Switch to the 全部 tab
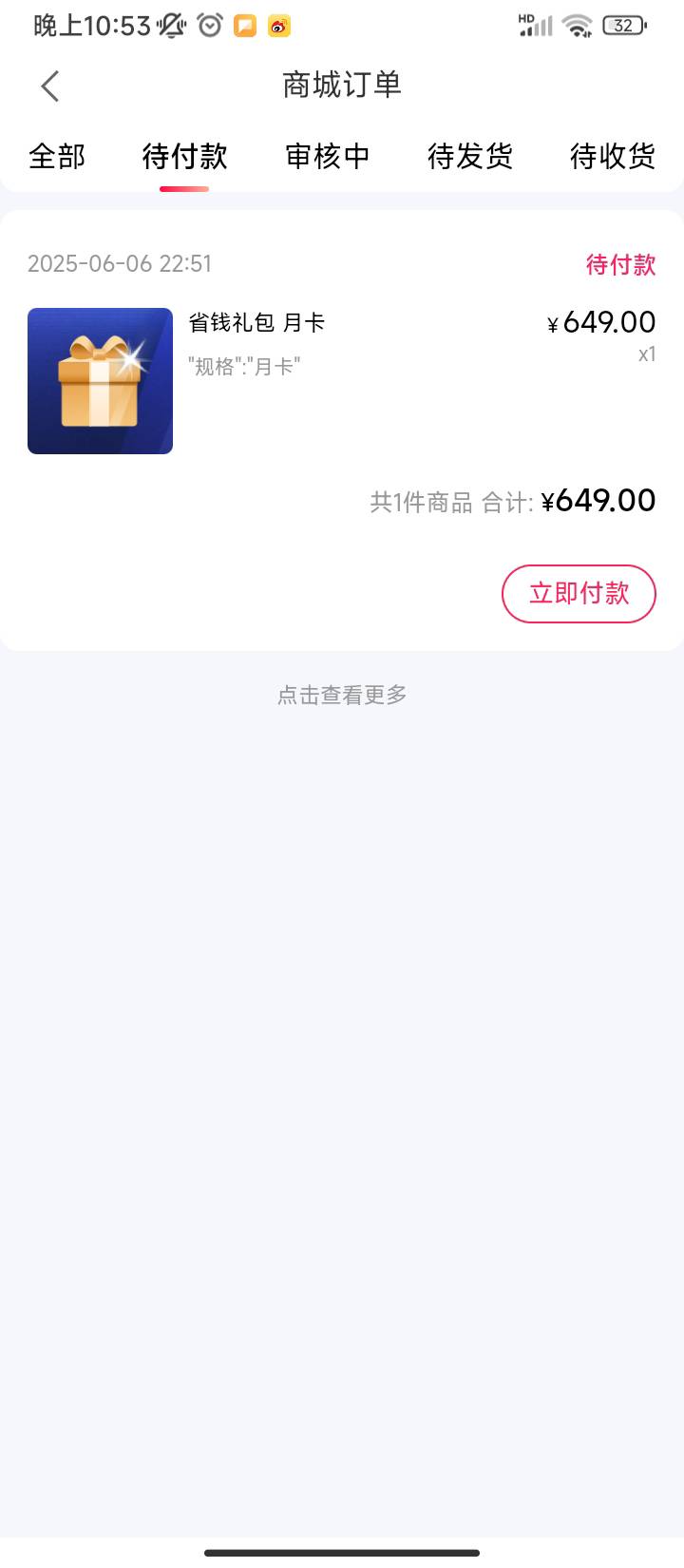 click(x=57, y=156)
